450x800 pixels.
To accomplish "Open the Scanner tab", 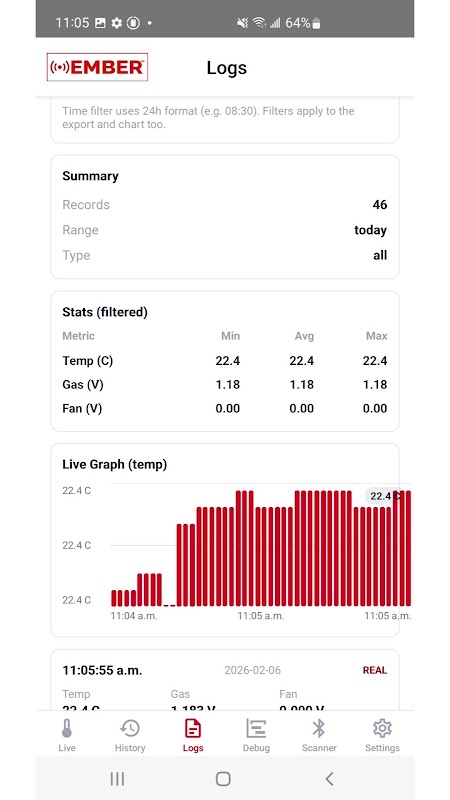I will (319, 735).
